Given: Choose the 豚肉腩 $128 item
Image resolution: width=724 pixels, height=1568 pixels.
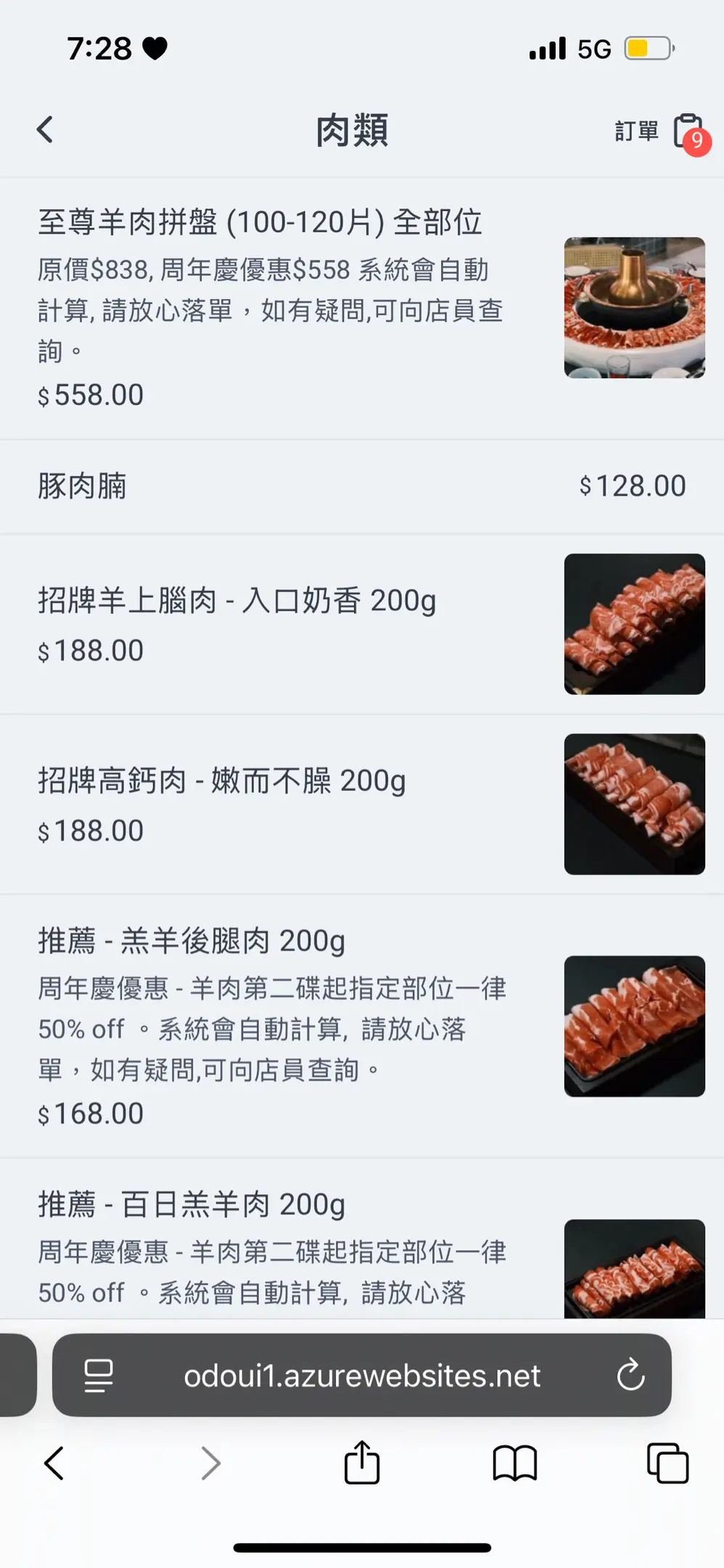Looking at the screenshot, I should pyautogui.click(x=83, y=486).
